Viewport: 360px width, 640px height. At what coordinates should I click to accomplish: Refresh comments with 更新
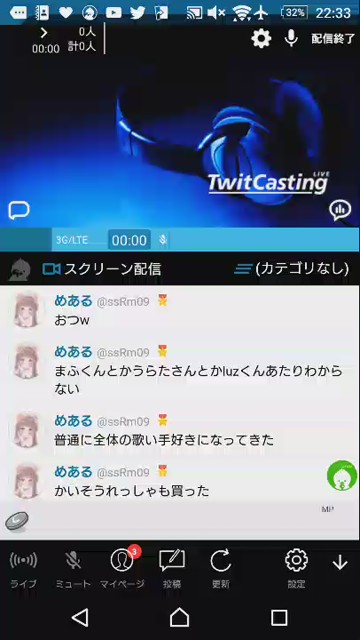(221, 569)
